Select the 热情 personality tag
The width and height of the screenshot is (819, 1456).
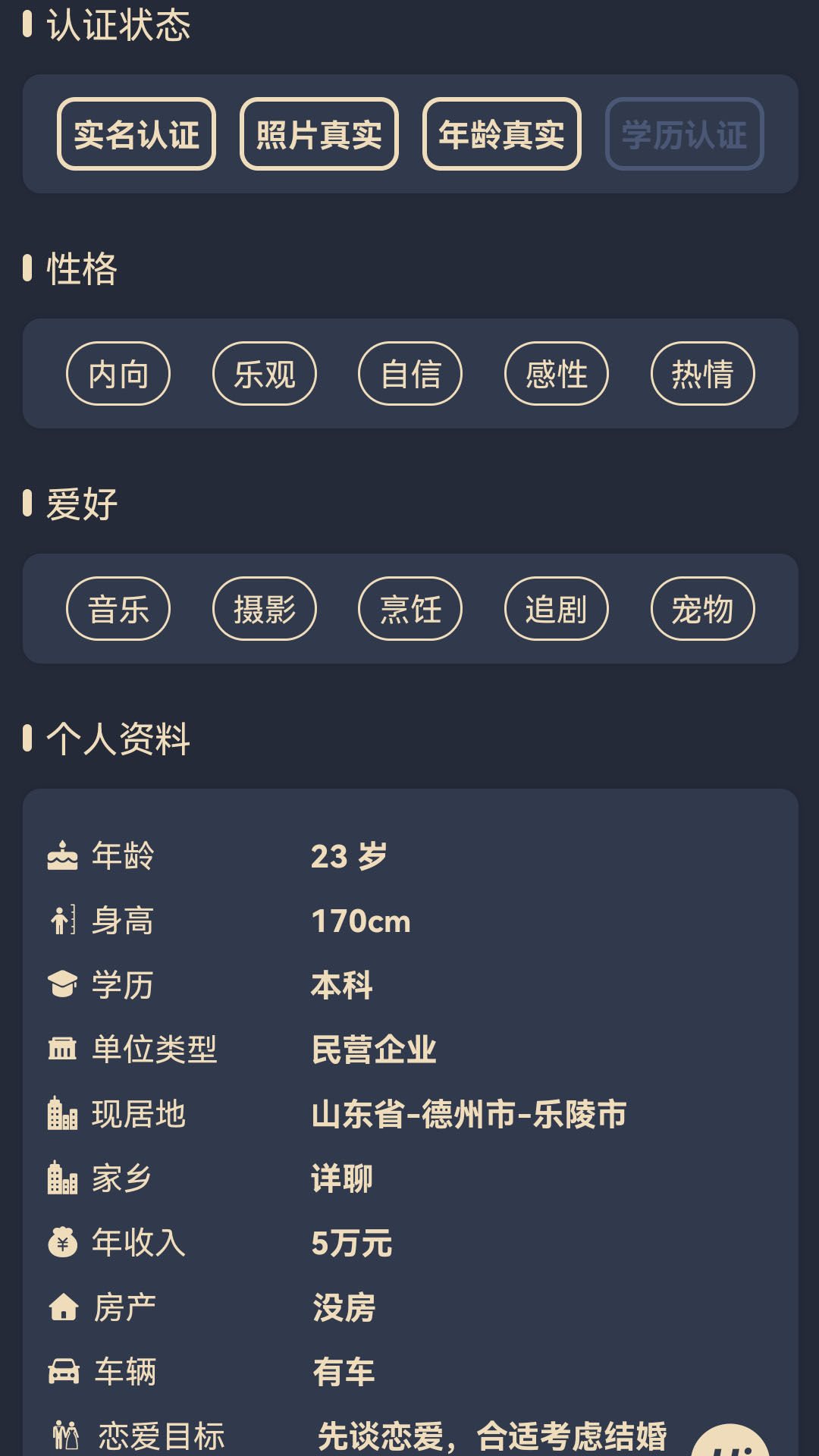[702, 374]
